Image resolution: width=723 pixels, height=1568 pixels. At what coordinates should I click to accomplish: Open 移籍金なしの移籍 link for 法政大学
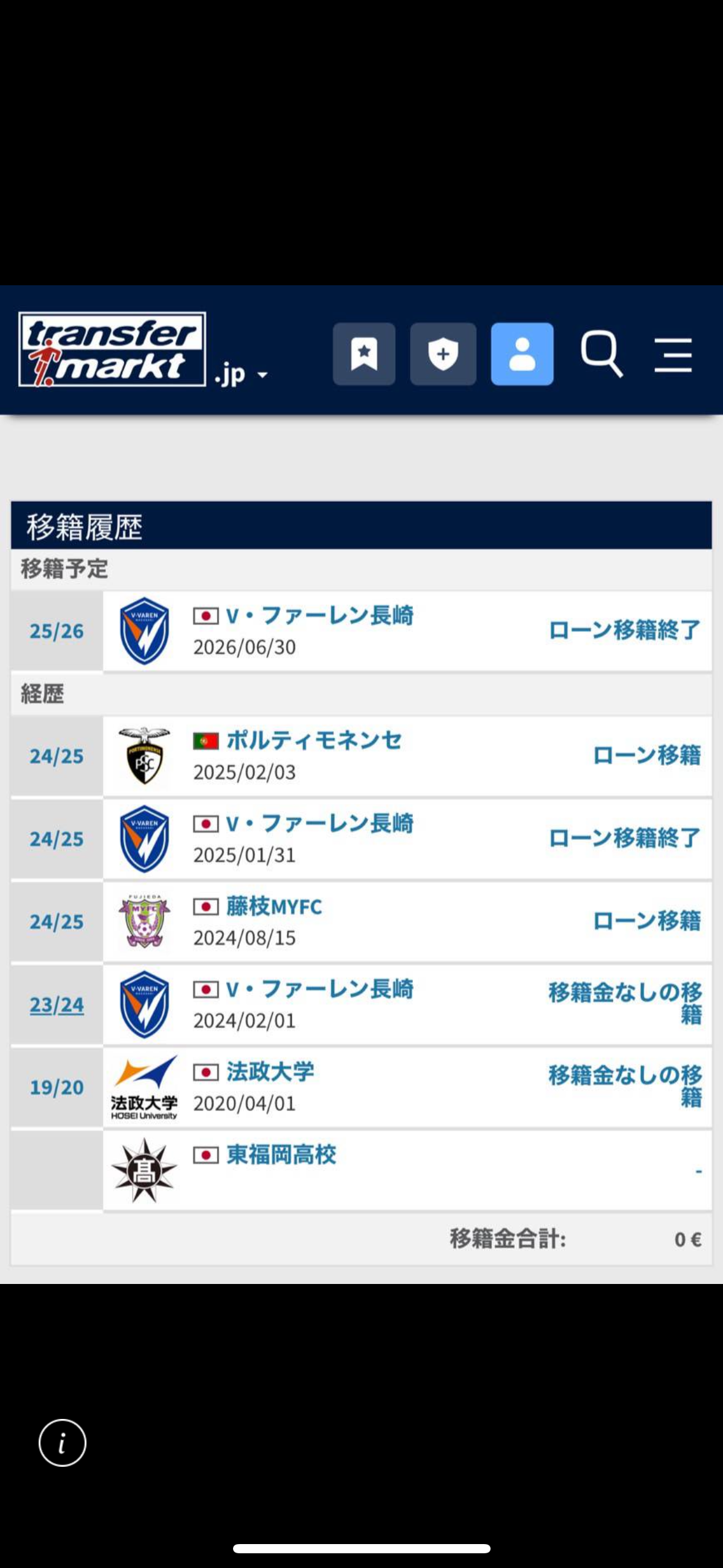pyautogui.click(x=625, y=1086)
